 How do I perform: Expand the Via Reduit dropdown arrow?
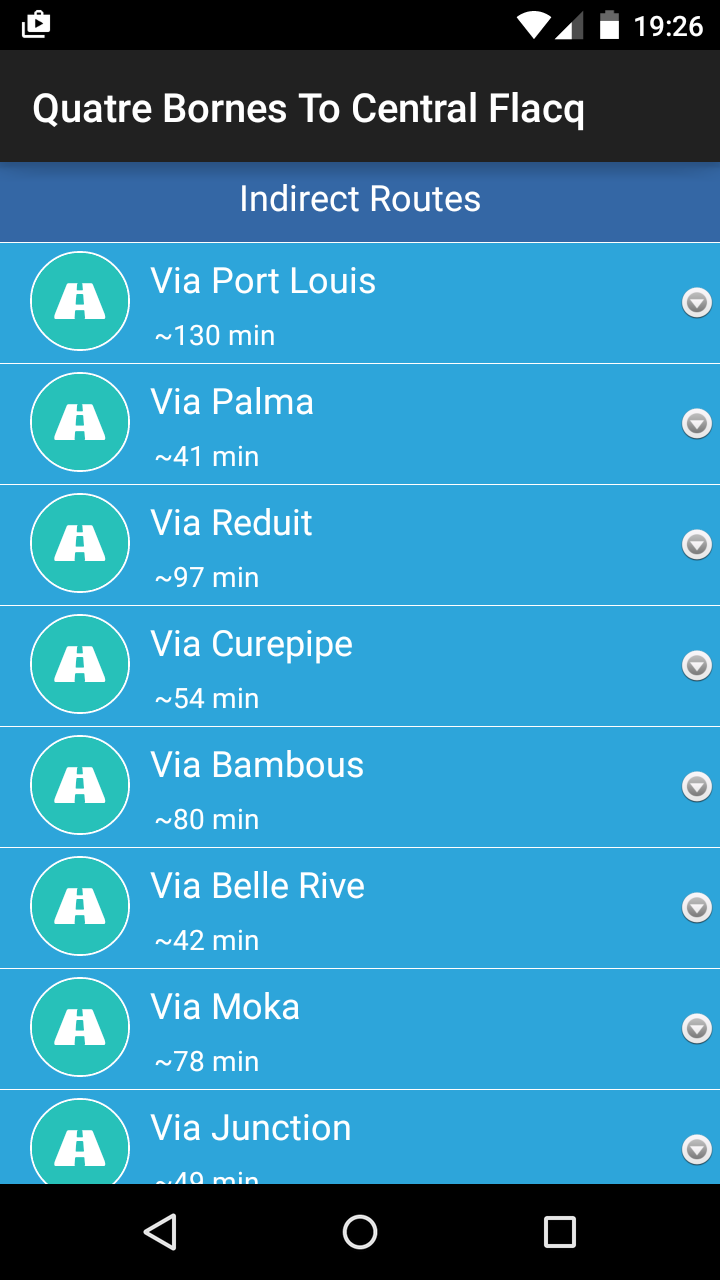696,545
